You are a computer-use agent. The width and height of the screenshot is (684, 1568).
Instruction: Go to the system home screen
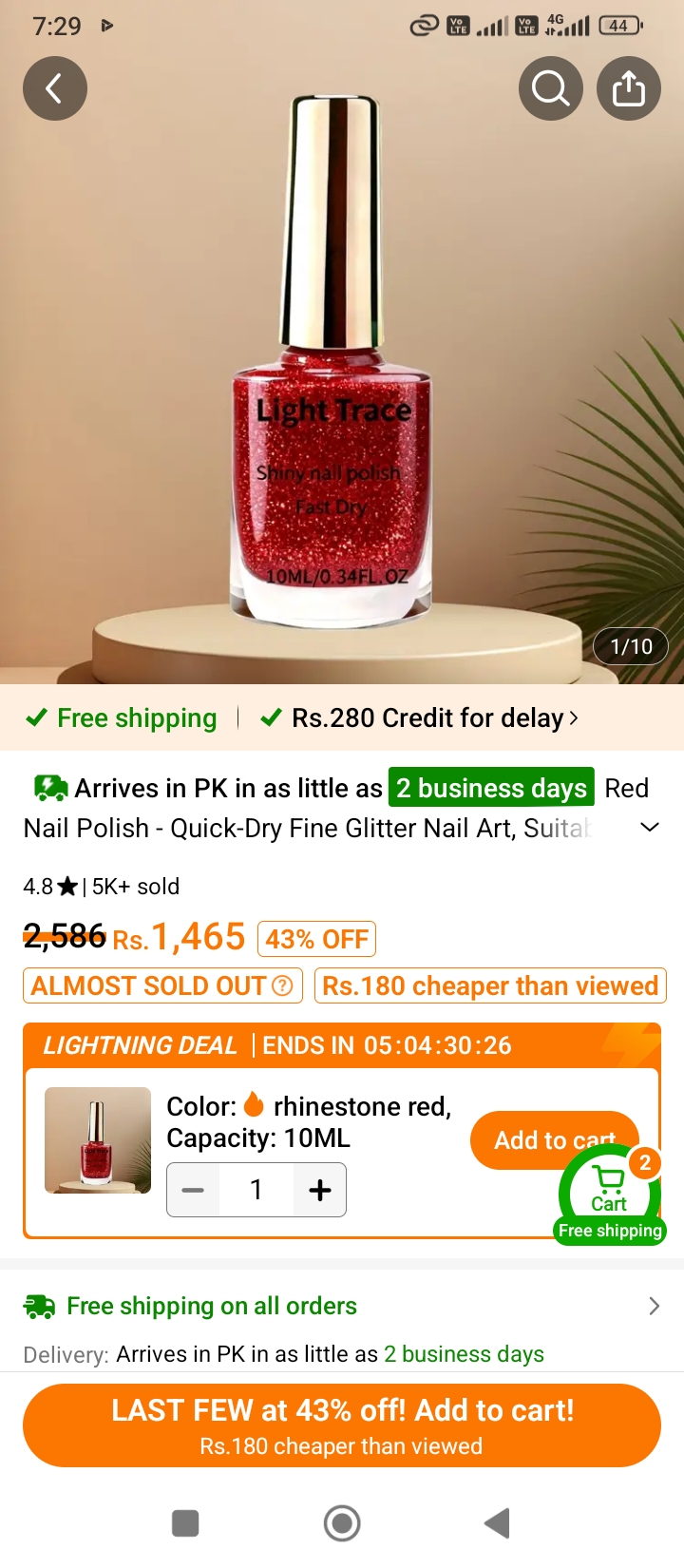click(x=342, y=1523)
